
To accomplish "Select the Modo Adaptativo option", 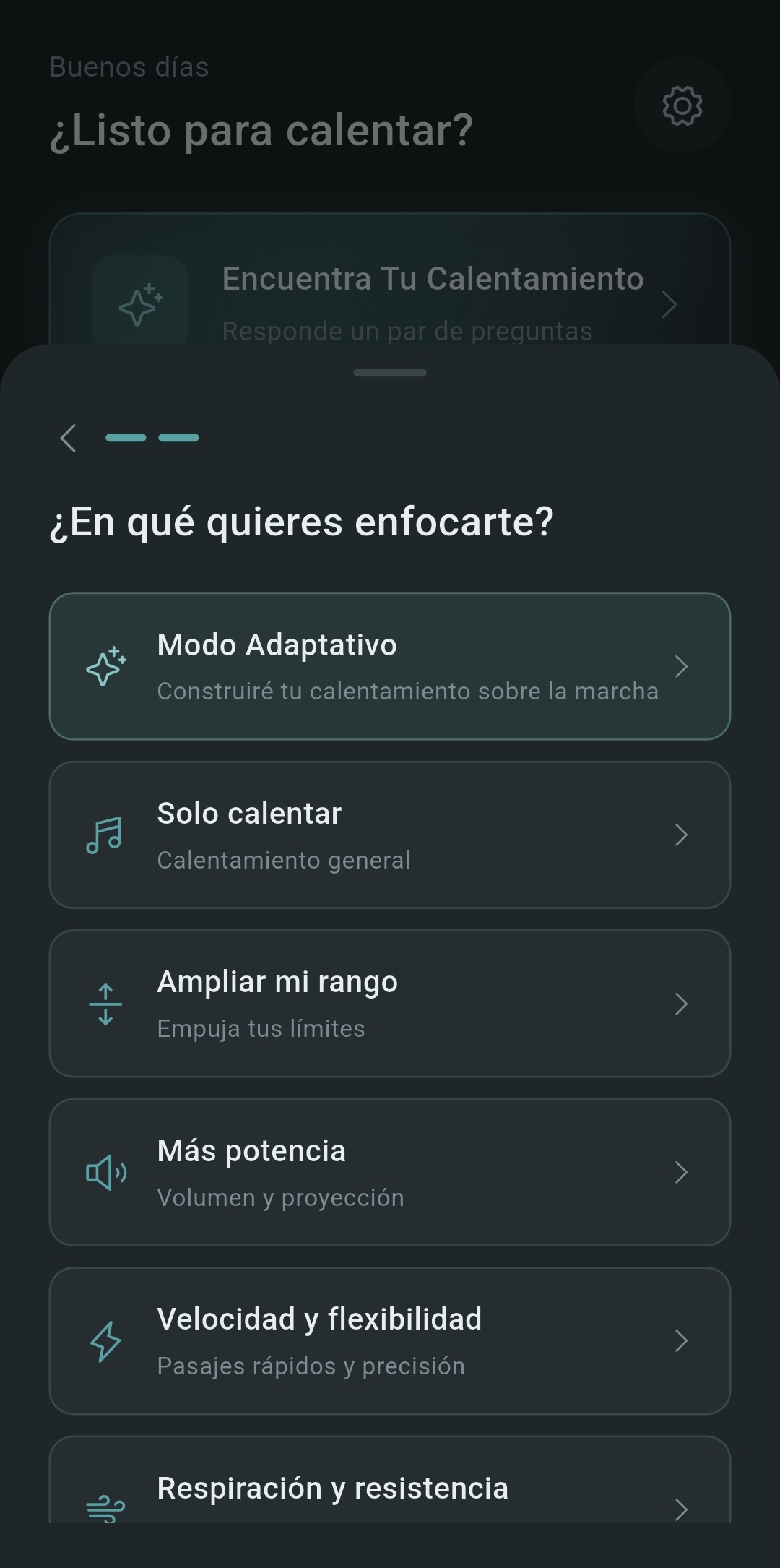I will pos(390,665).
